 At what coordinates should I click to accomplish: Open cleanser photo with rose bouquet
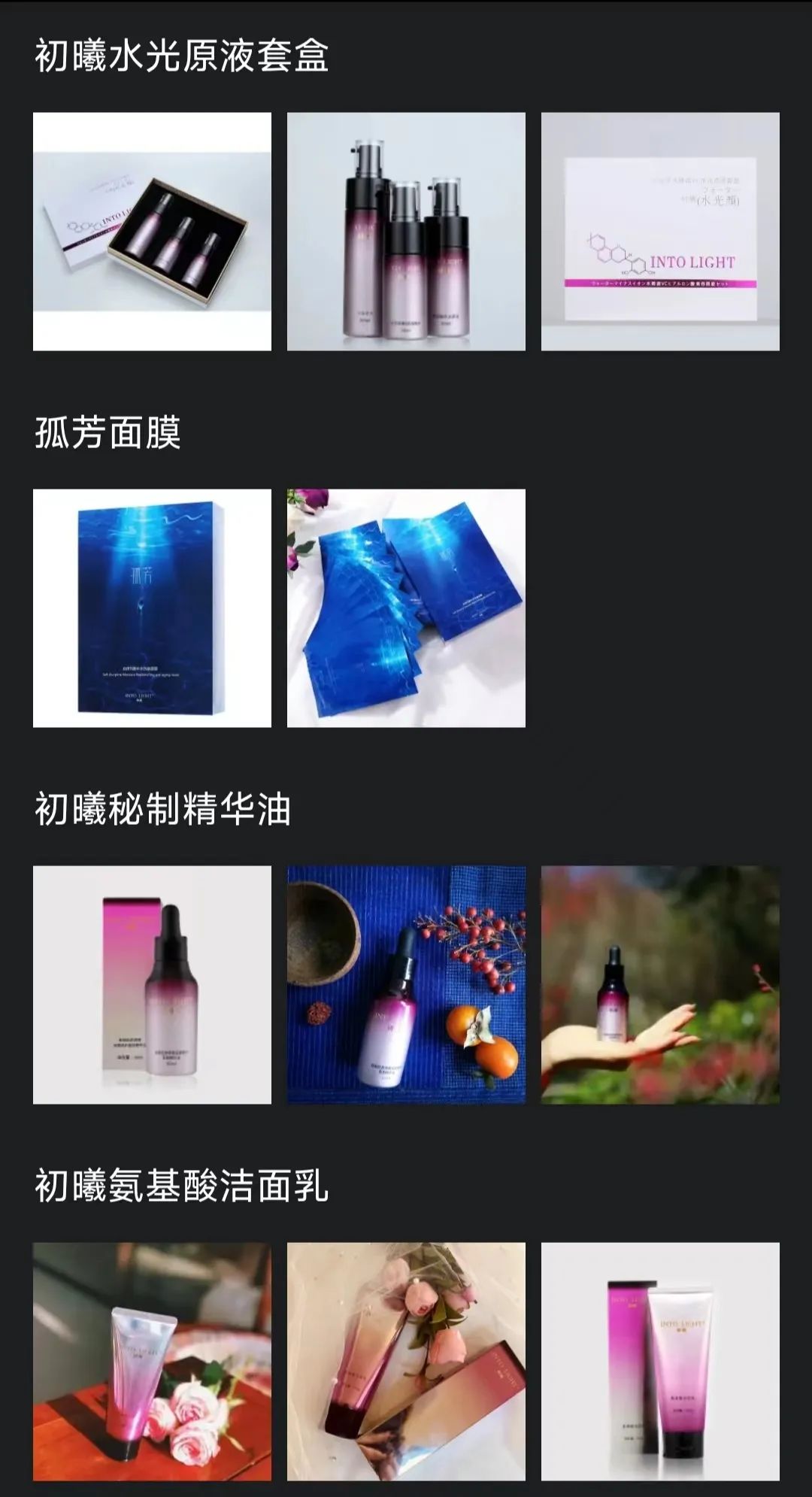406,1362
